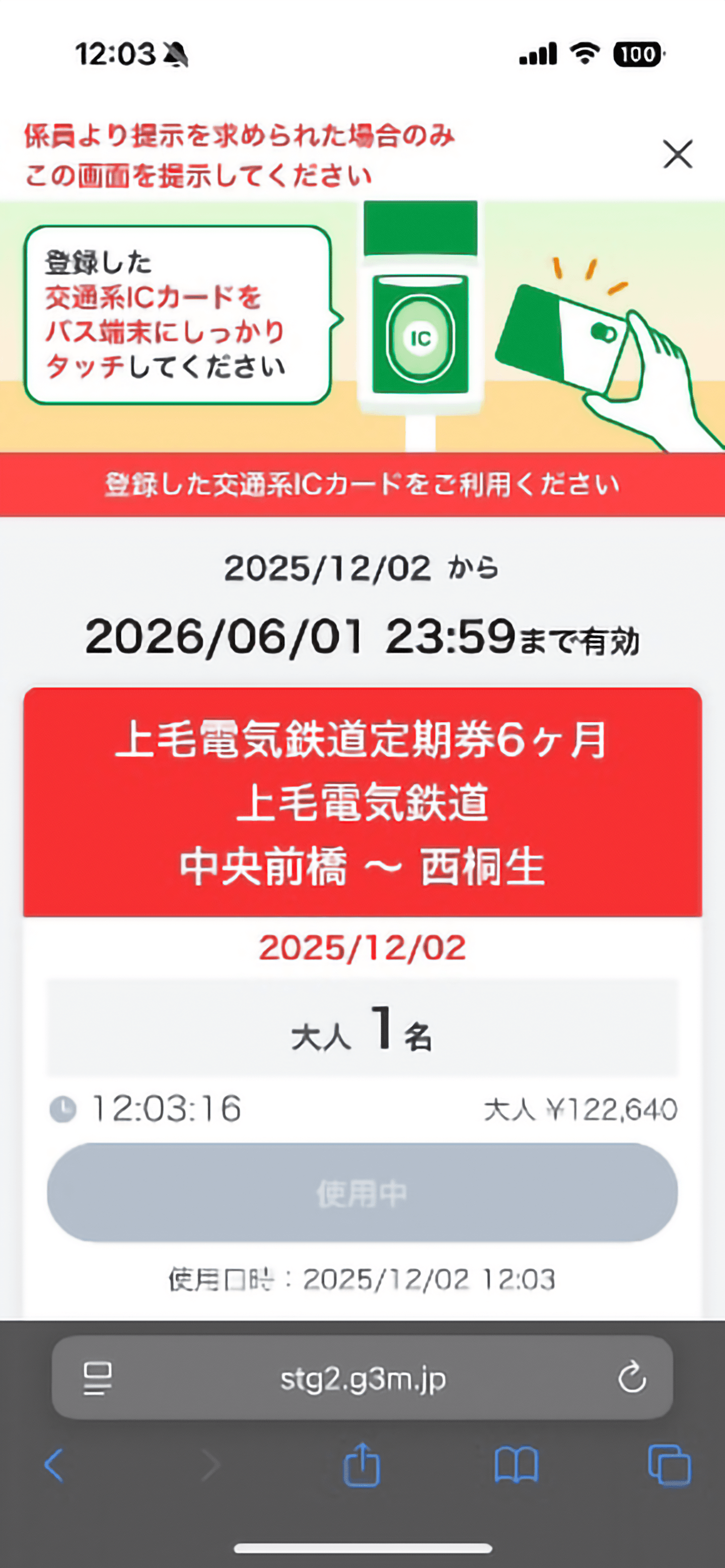Reload the current page
This screenshot has width=725, height=1568.
[x=632, y=1378]
